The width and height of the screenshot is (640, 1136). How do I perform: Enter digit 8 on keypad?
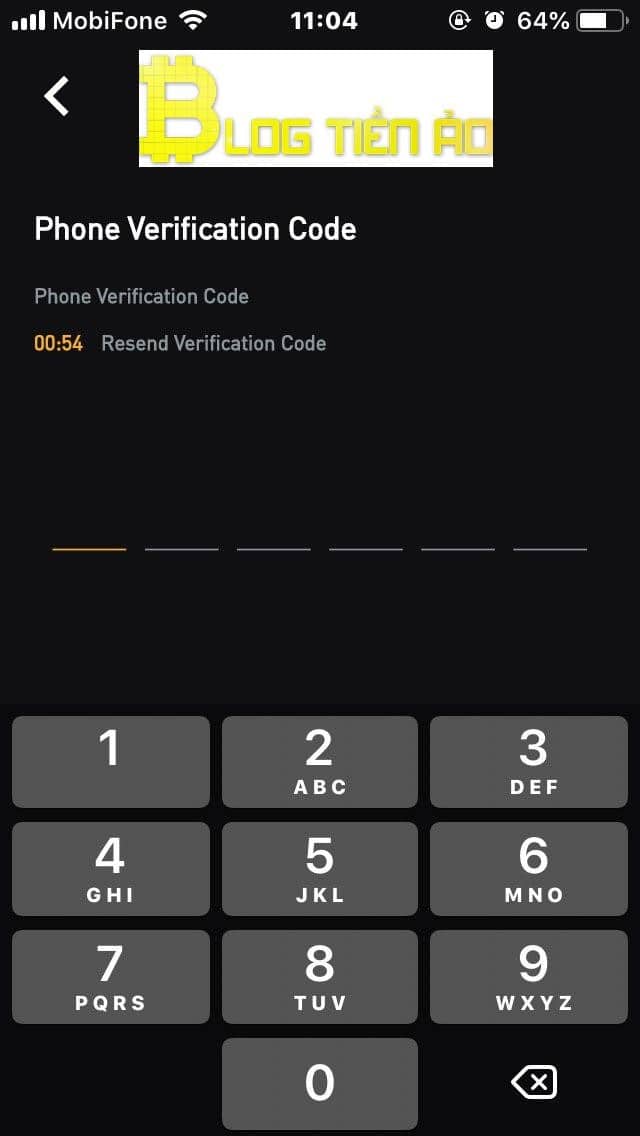(x=319, y=976)
